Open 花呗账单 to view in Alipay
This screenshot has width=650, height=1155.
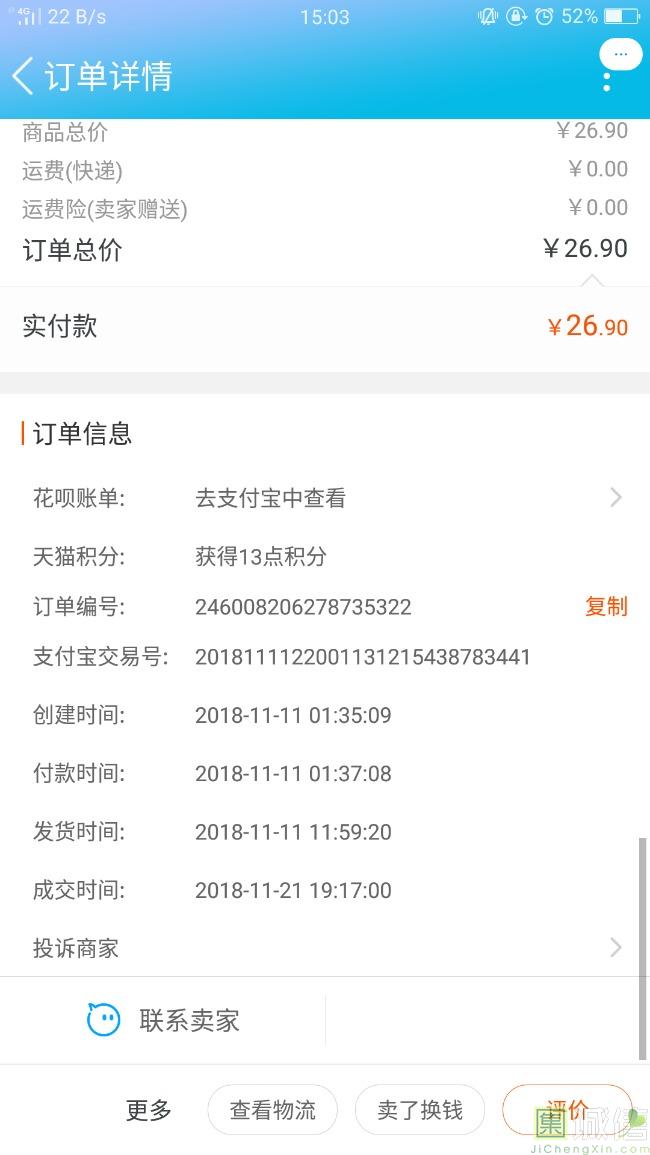325,498
